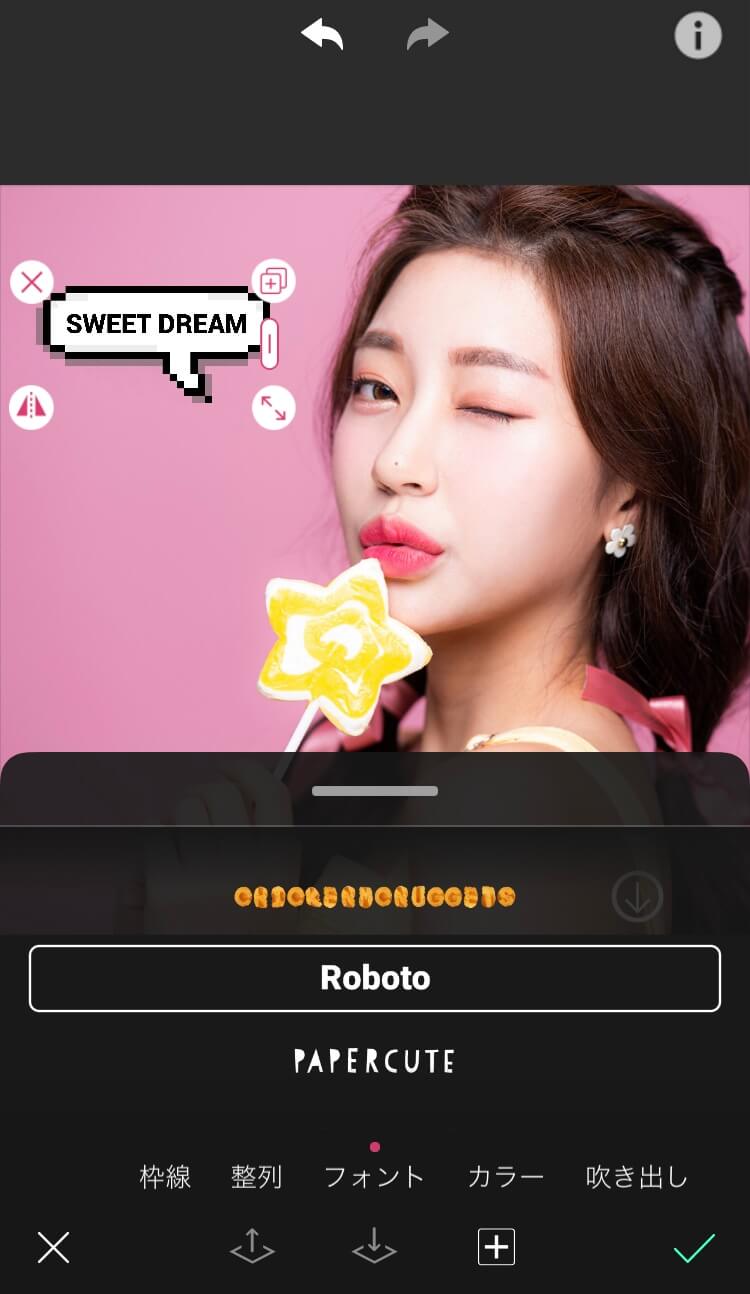750x1294 pixels.
Task: Move layer down
Action: click(374, 1247)
